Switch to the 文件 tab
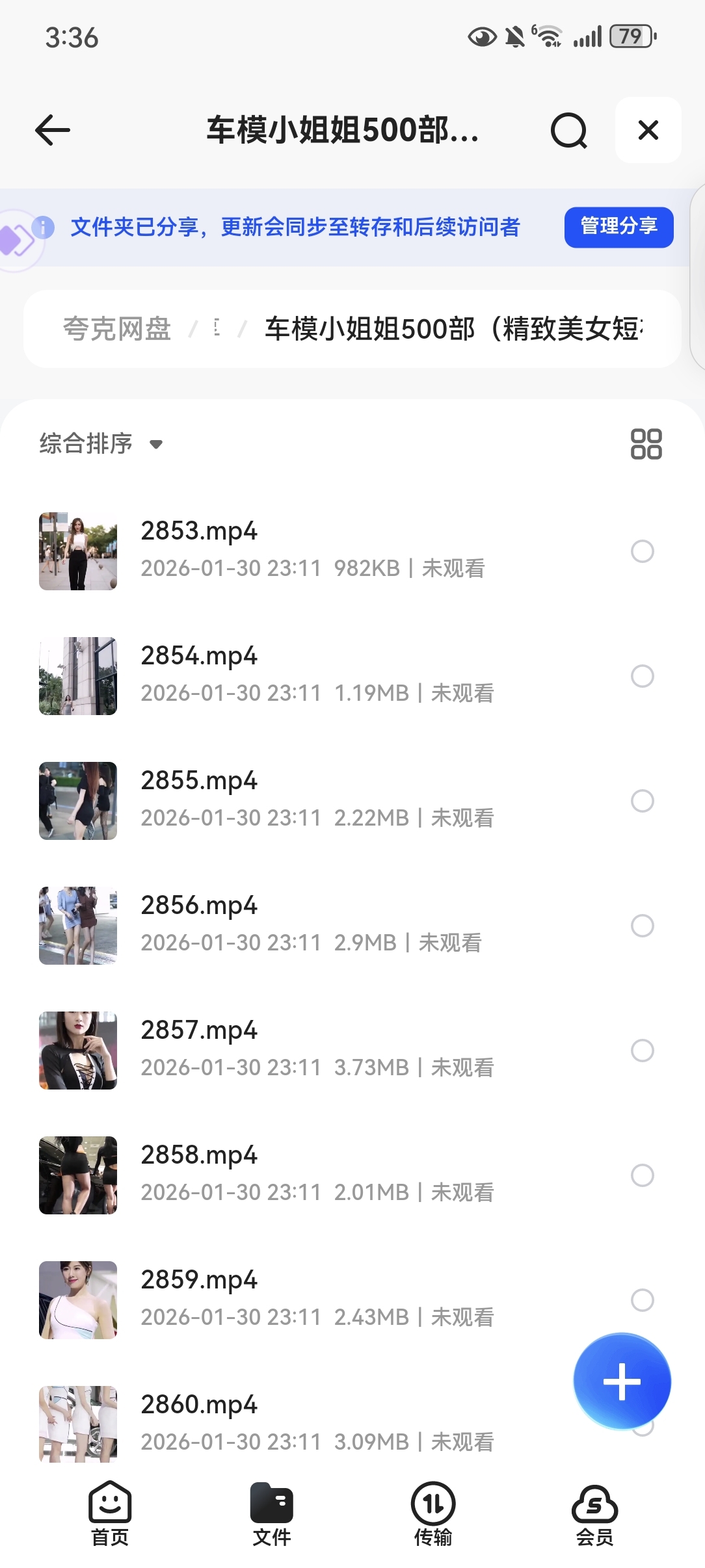The image size is (705, 1568). pyautogui.click(x=272, y=1513)
